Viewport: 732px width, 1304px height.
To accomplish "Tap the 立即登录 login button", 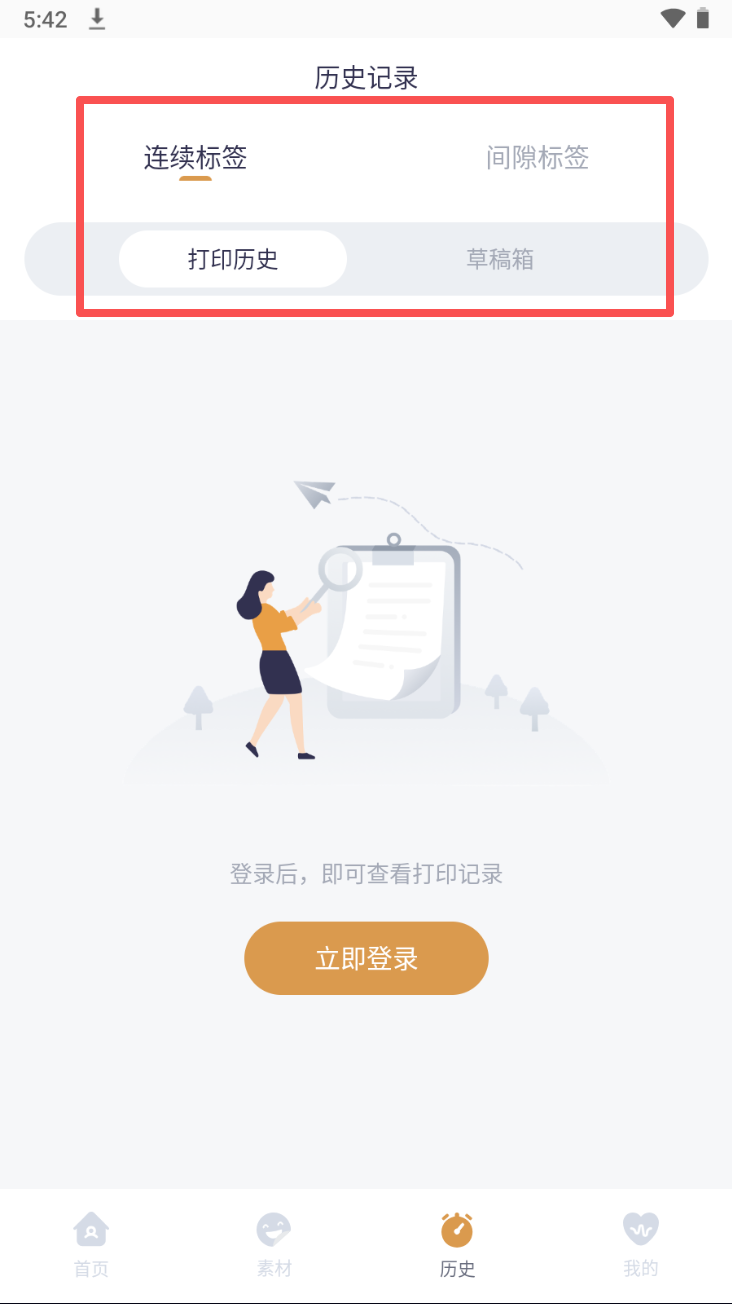I will point(366,958).
